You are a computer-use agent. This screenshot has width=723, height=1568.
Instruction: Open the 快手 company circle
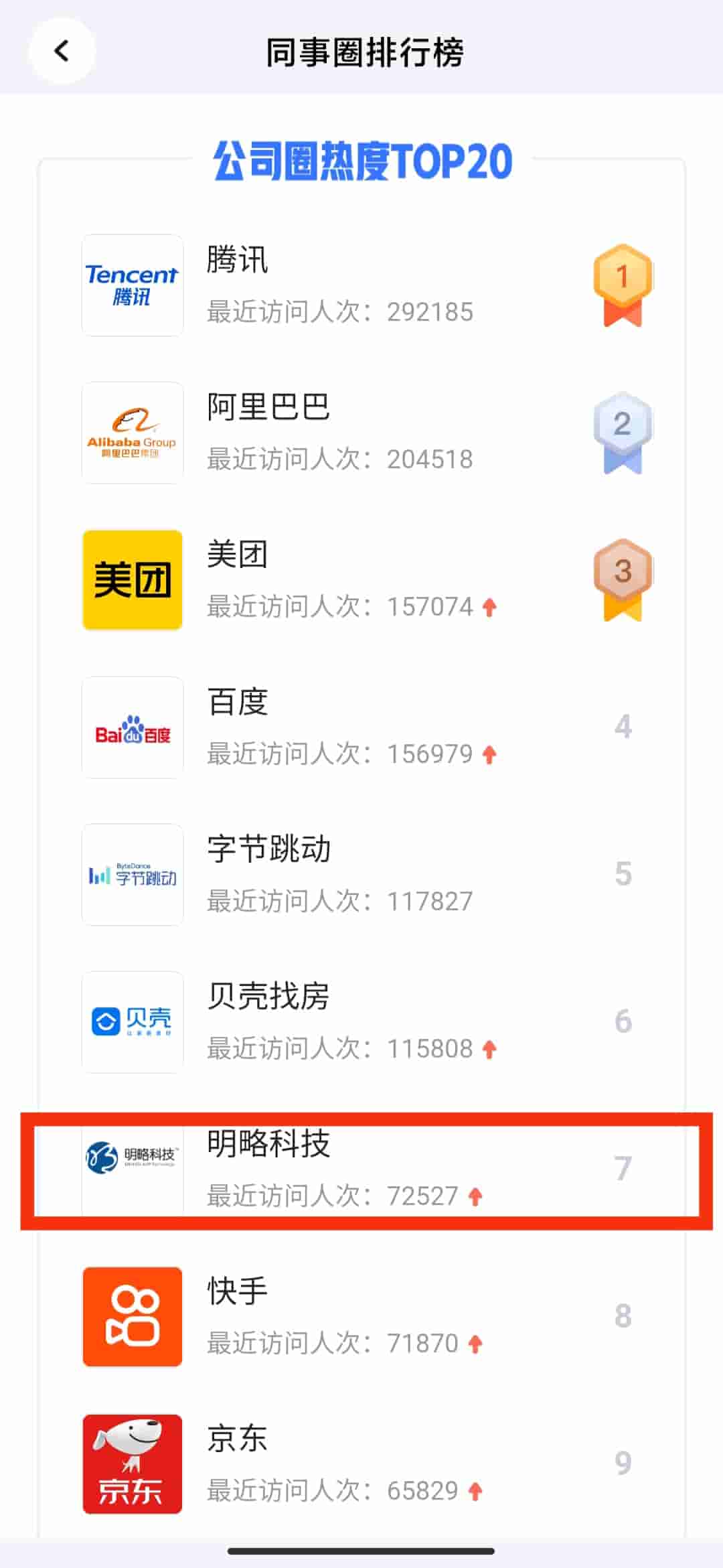coord(361,1317)
